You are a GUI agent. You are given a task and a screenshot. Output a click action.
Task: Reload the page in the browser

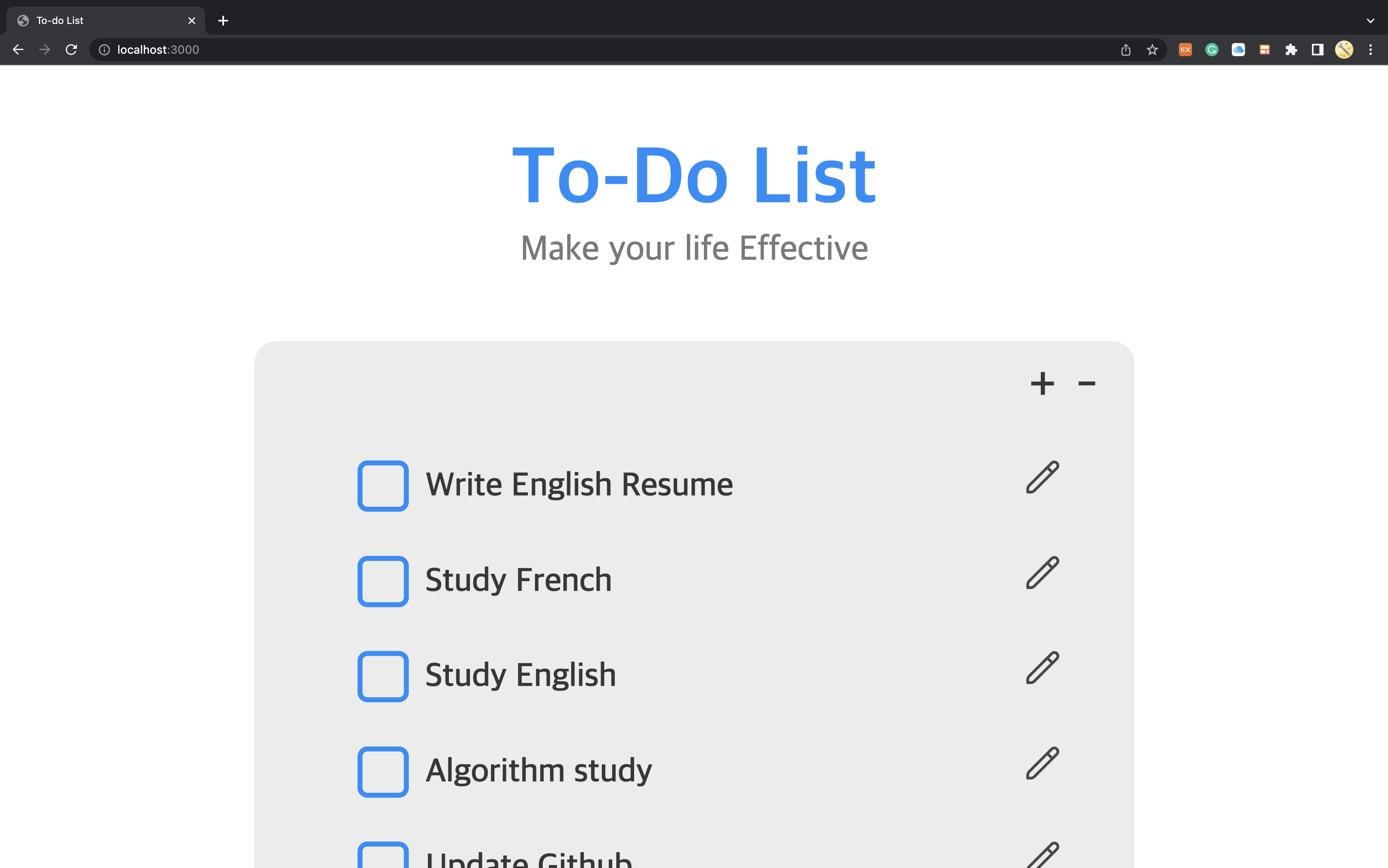click(x=71, y=50)
